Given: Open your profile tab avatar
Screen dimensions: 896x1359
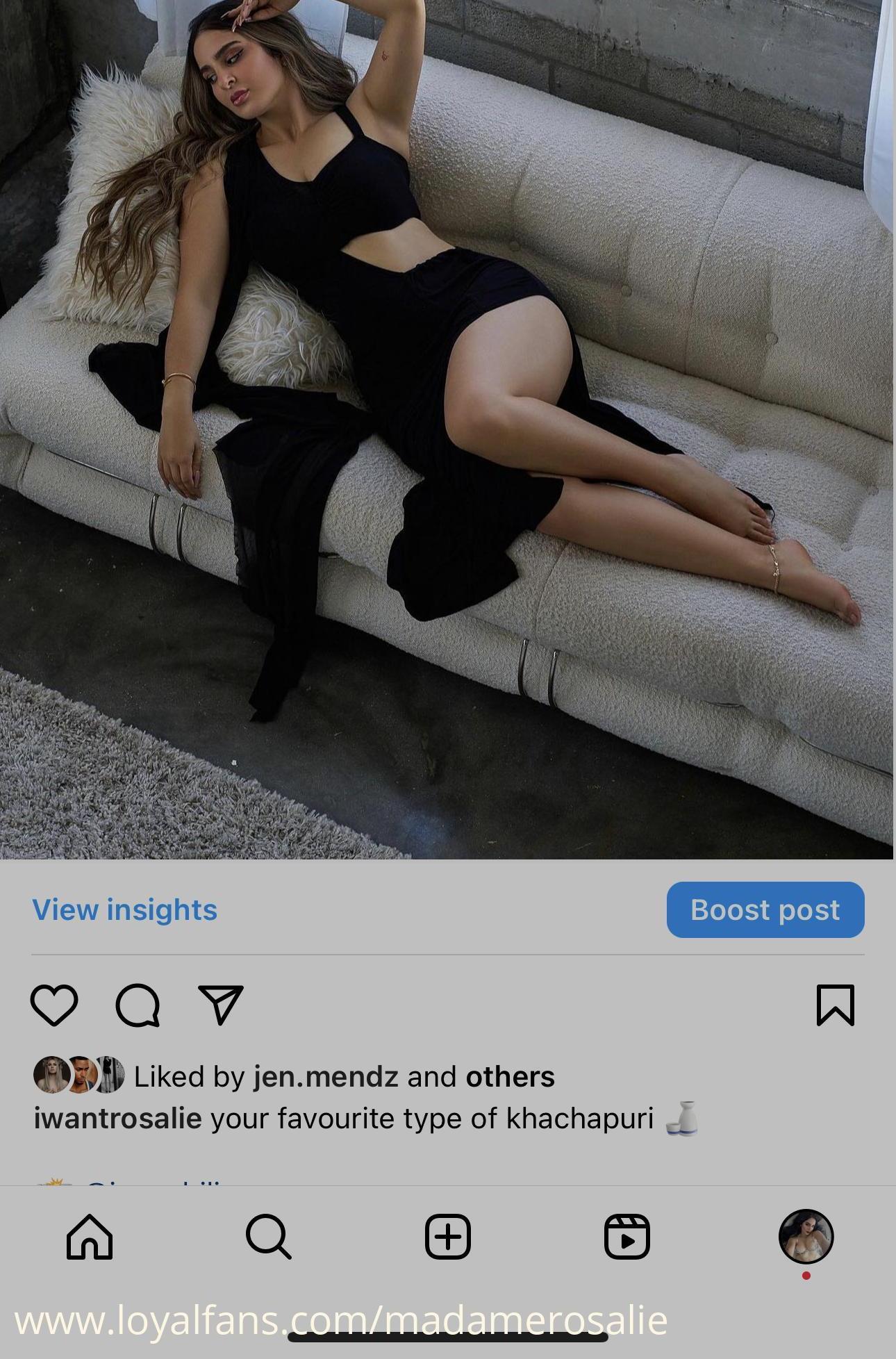Looking at the screenshot, I should click(806, 1236).
